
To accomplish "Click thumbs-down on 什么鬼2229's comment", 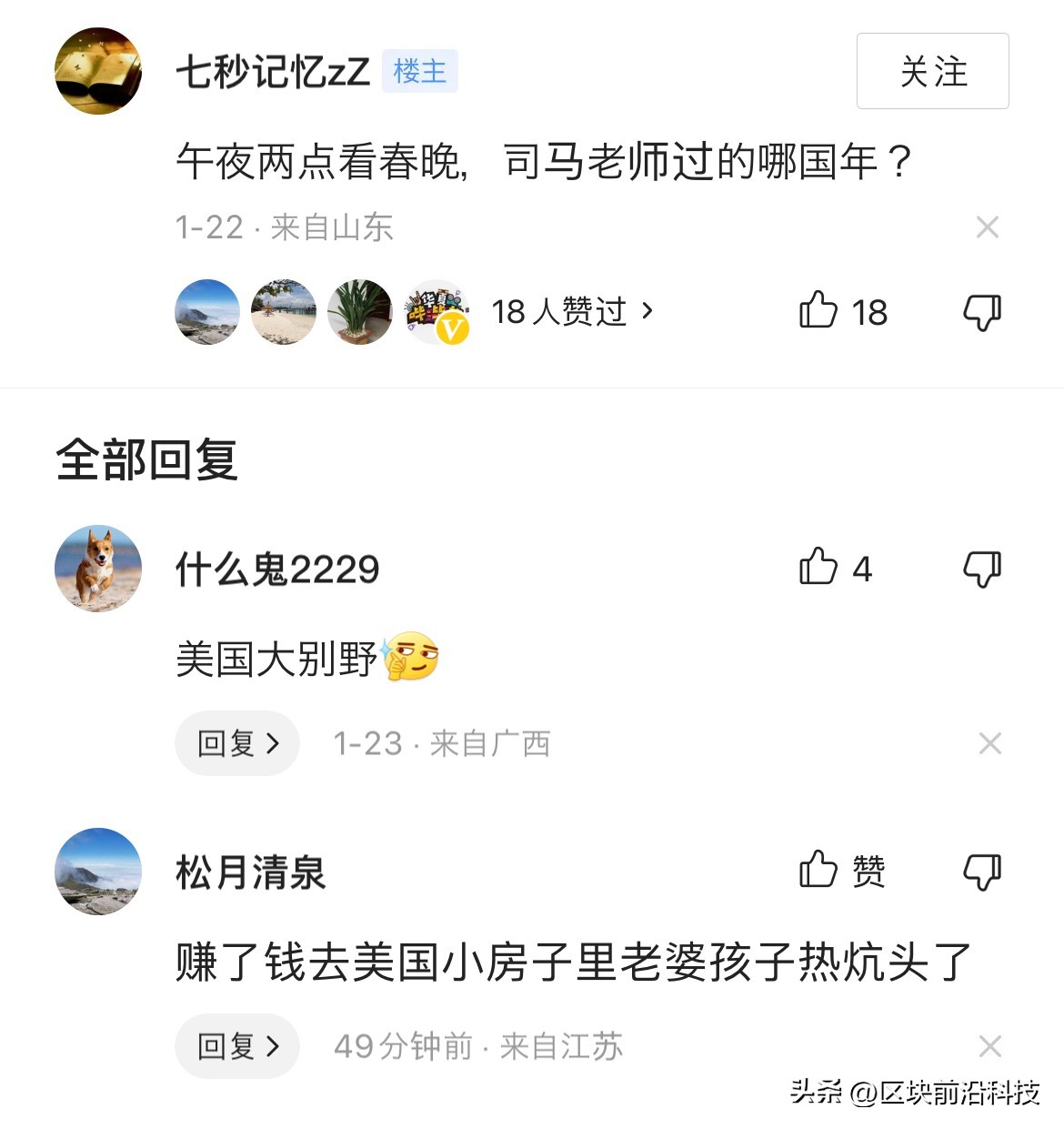I will (x=982, y=568).
